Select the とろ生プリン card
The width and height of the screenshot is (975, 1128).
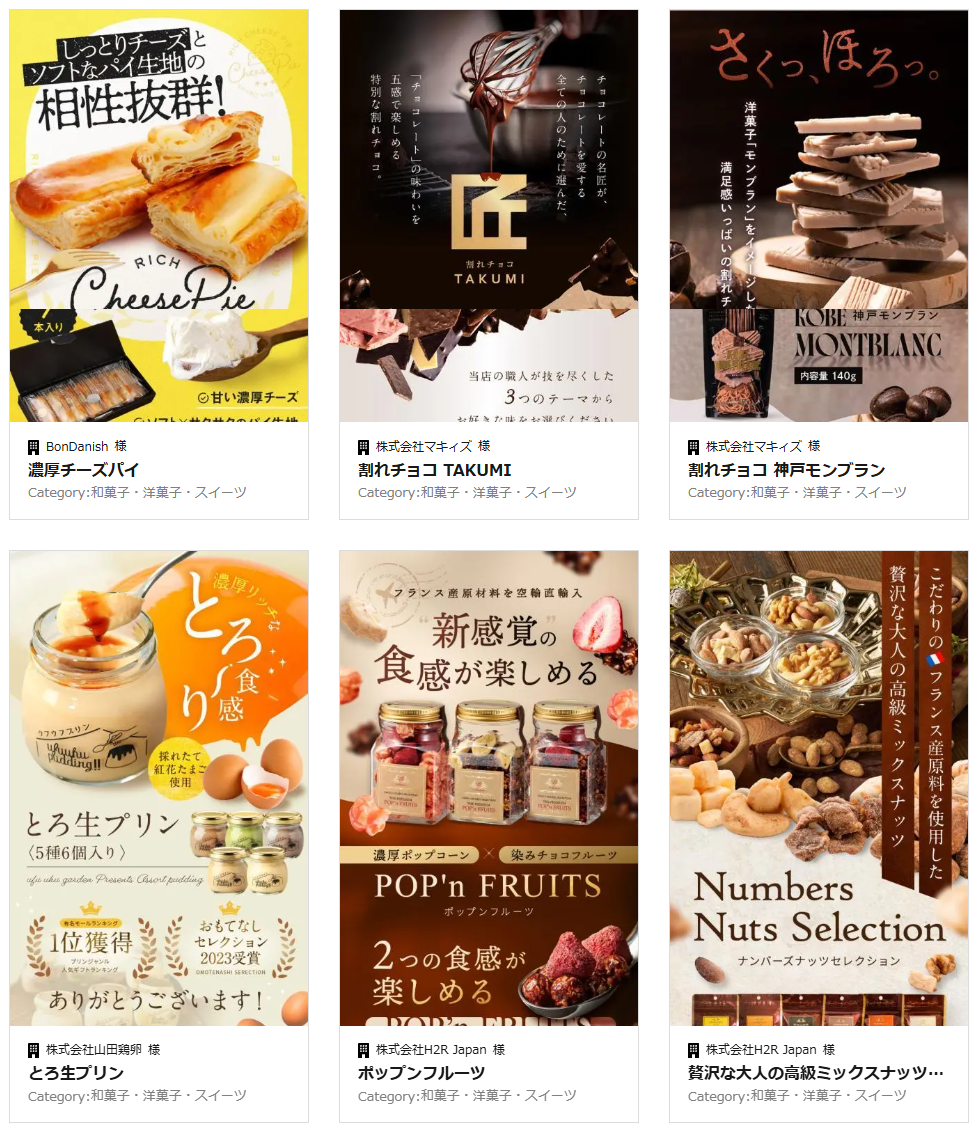[159, 788]
